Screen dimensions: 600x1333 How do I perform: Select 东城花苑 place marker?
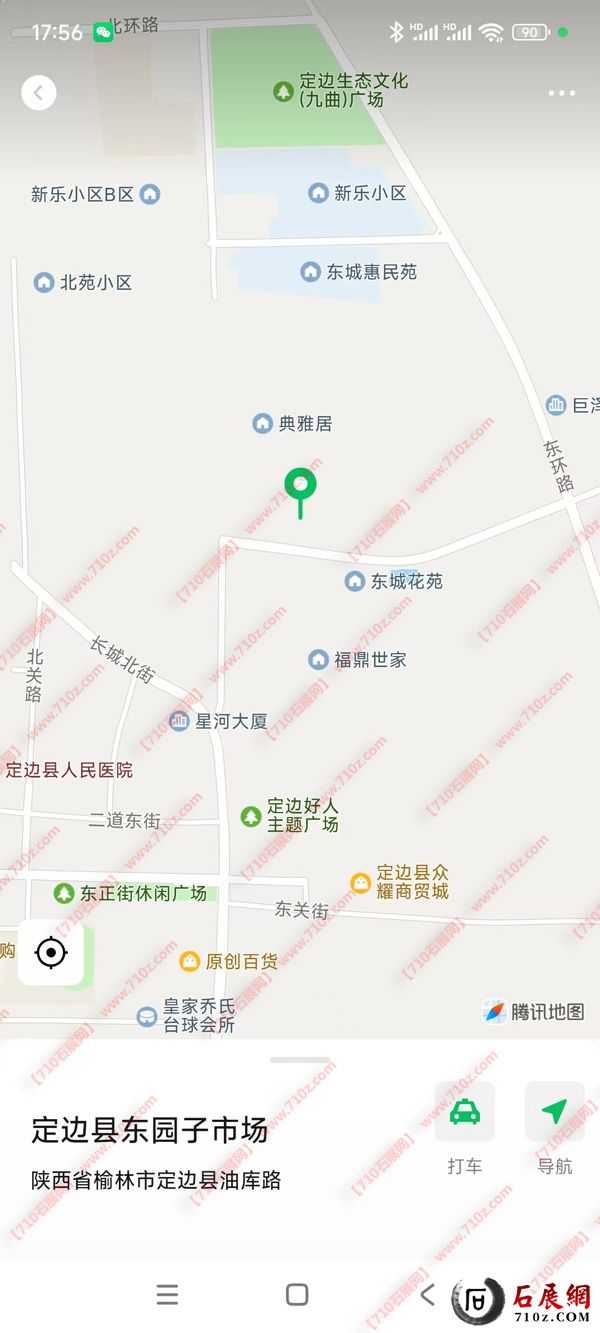coord(355,581)
